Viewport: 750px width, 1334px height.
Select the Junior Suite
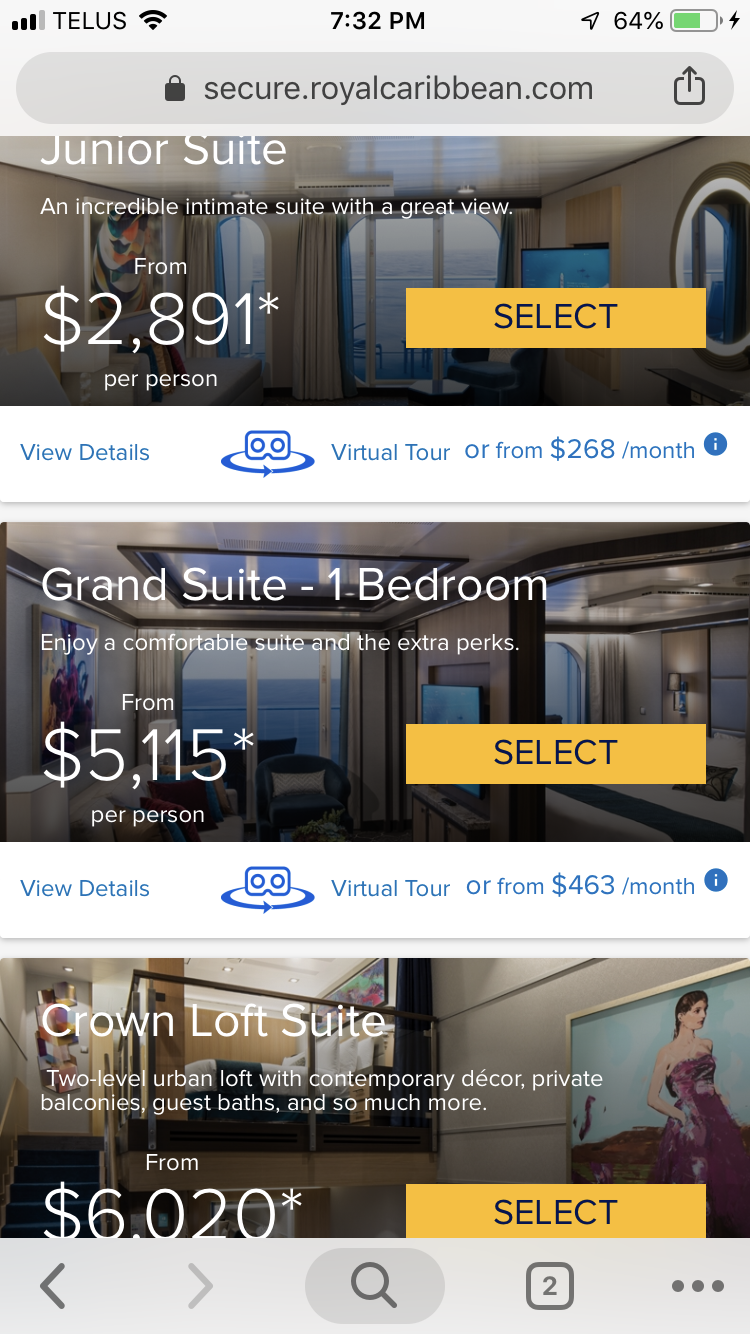point(556,317)
